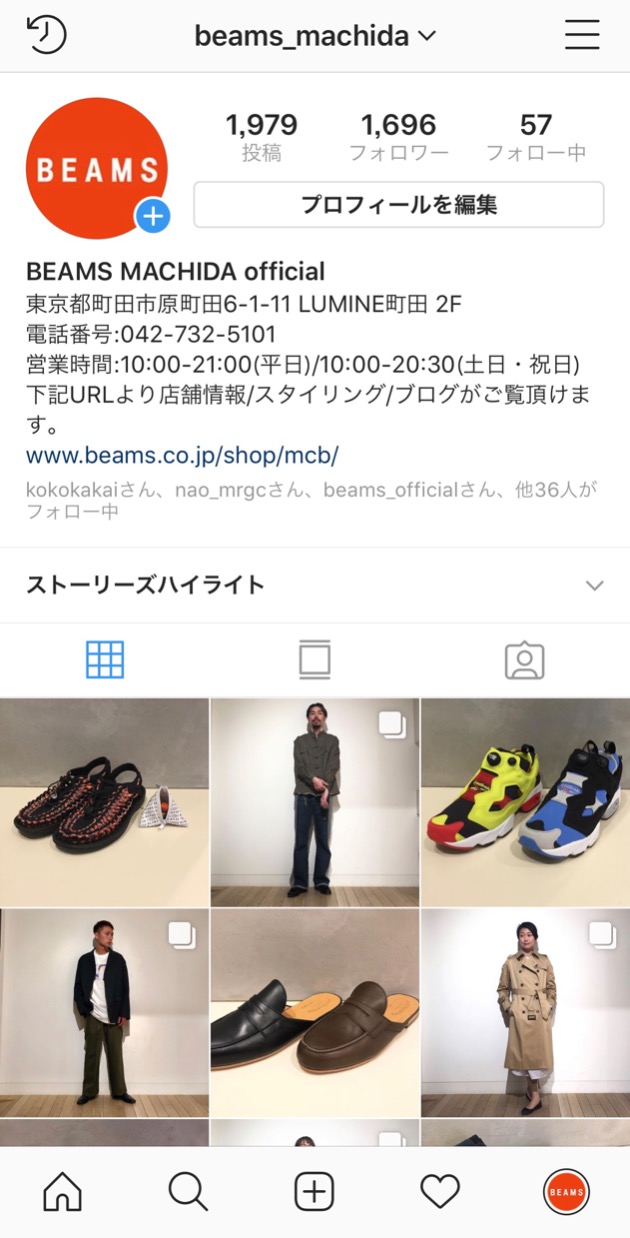Switch to the single-column feed view tab
630x1238 pixels.
[314, 660]
